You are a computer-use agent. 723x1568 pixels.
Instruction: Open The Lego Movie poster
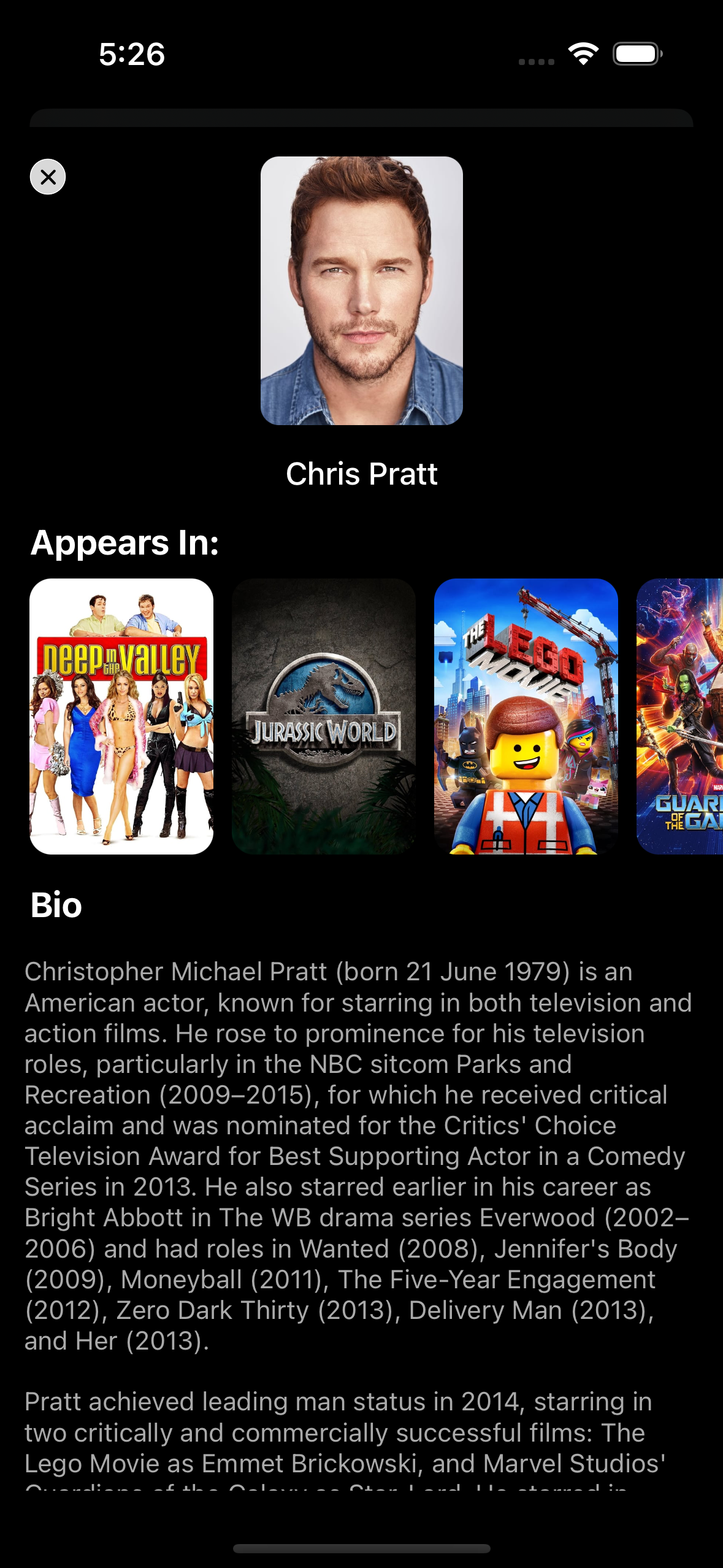point(526,717)
